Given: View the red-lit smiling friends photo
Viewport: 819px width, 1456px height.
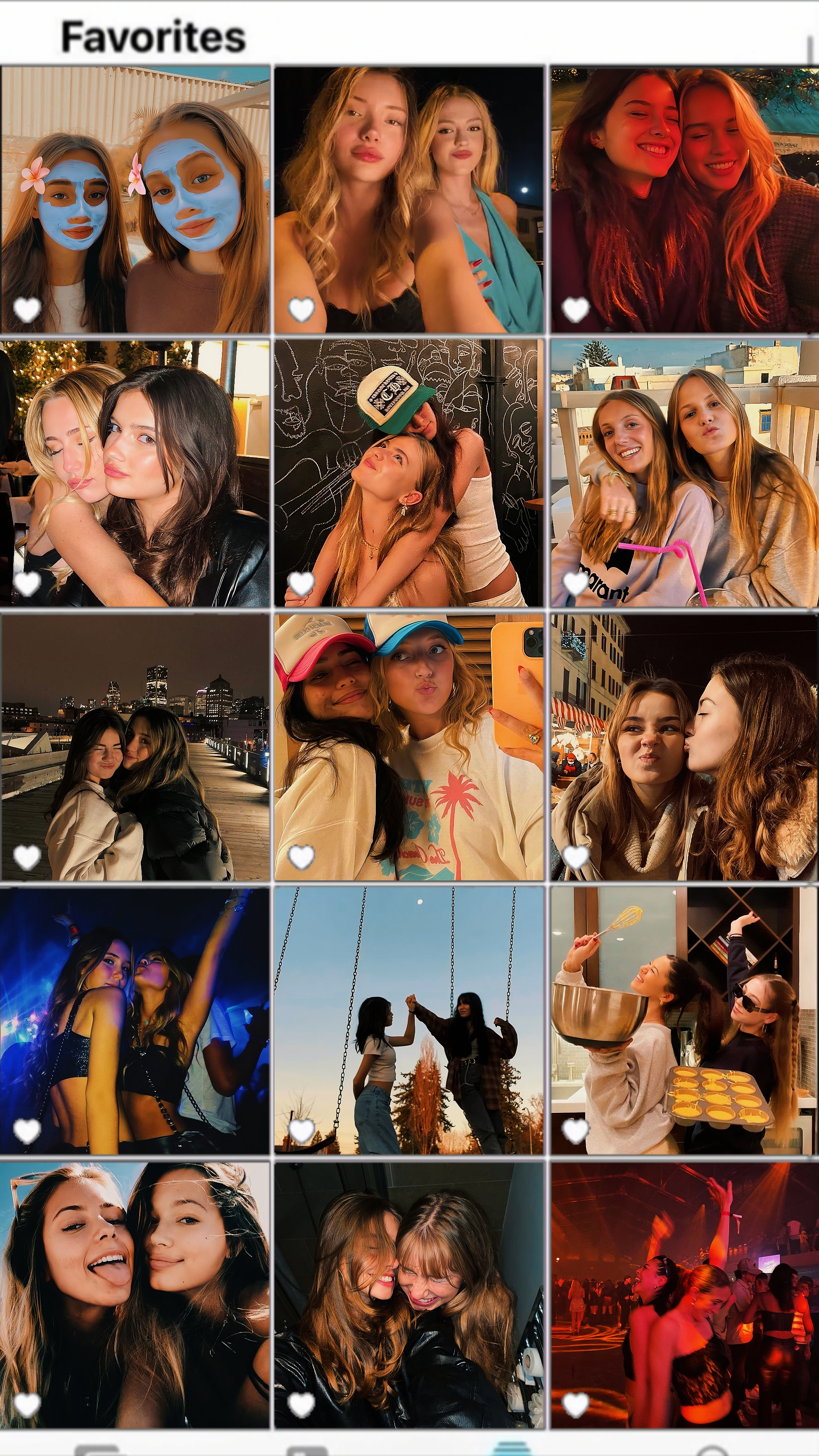Looking at the screenshot, I should coord(685,200).
